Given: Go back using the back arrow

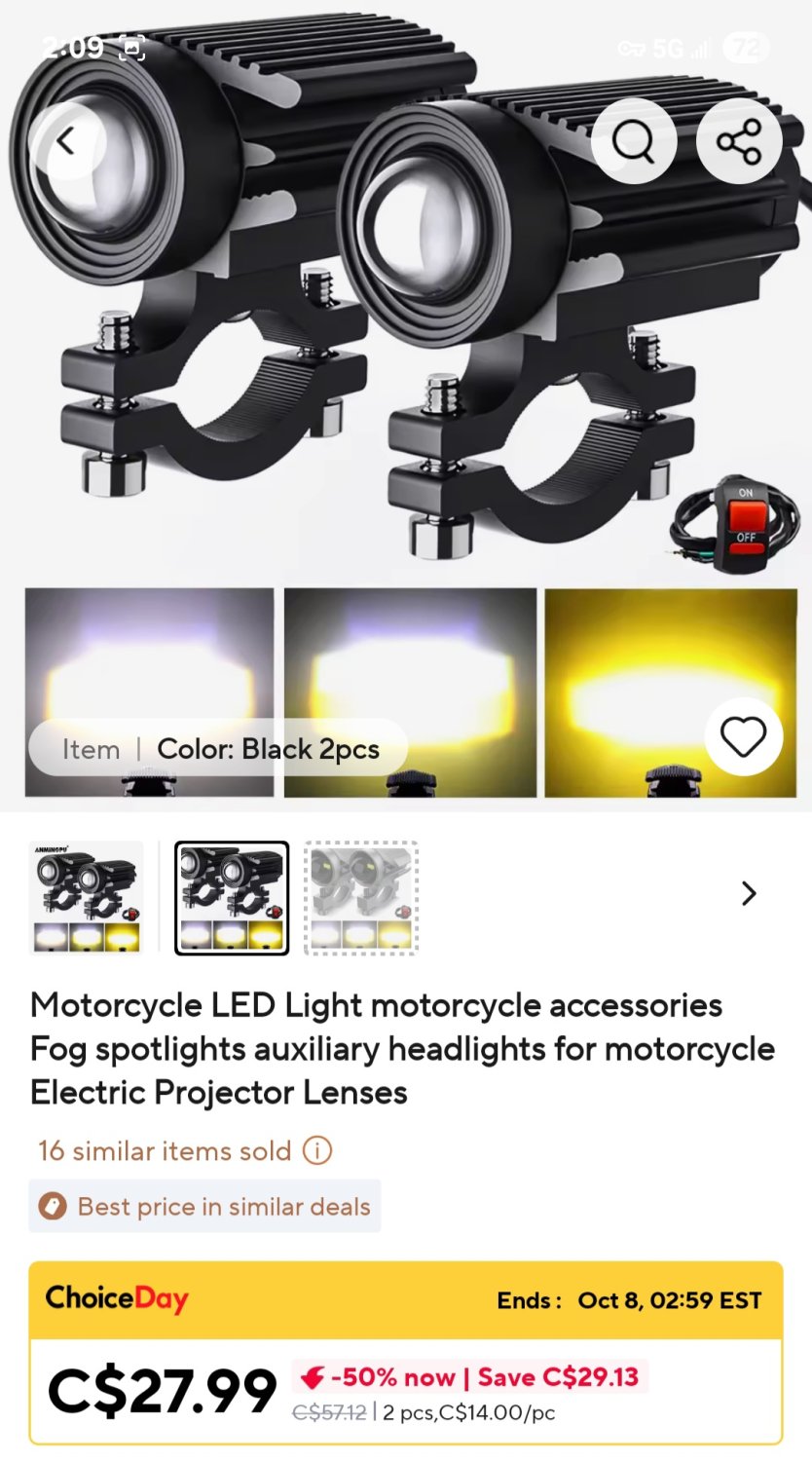Looking at the screenshot, I should tap(66, 142).
